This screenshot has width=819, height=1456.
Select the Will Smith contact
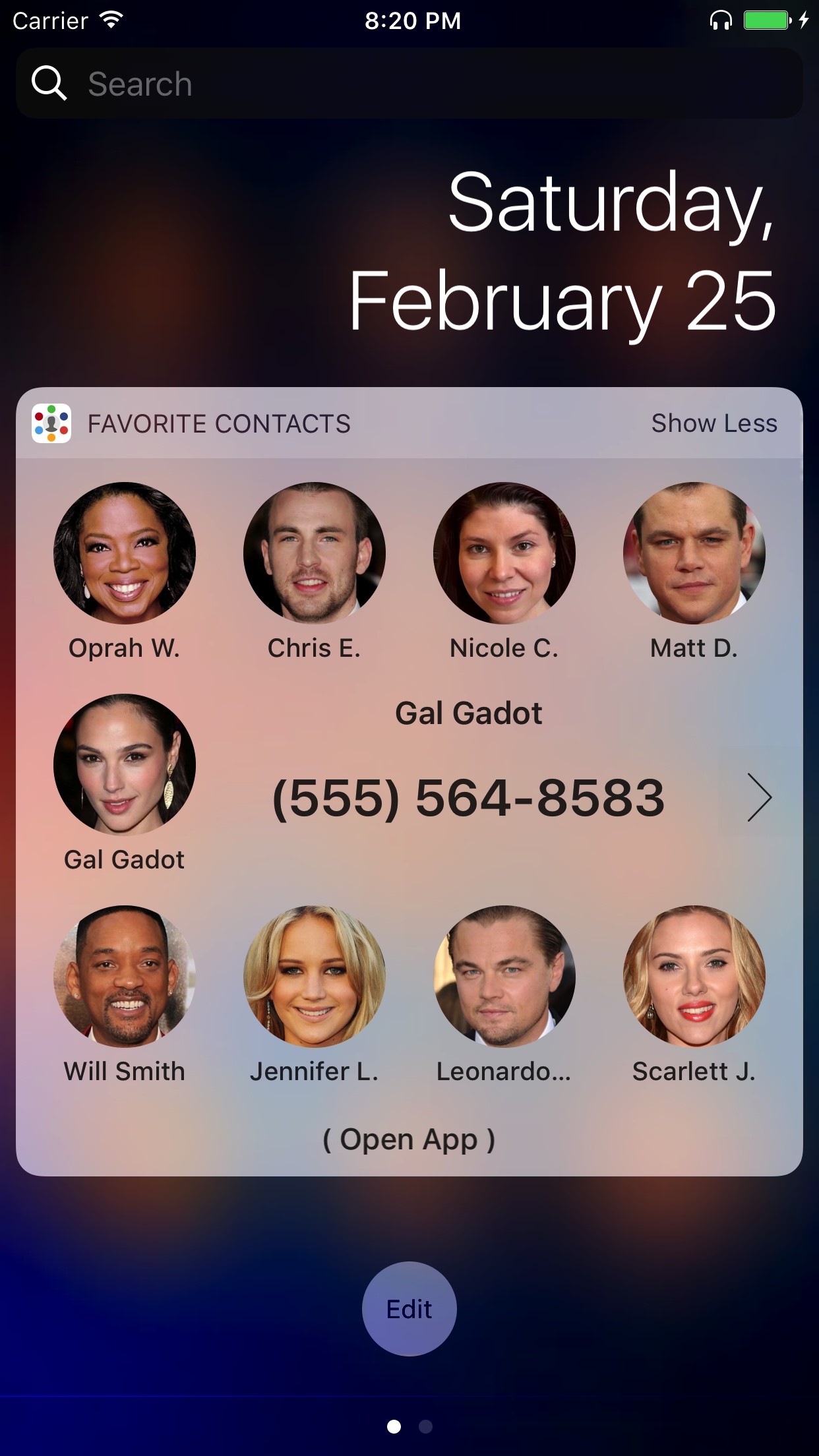coord(124,995)
